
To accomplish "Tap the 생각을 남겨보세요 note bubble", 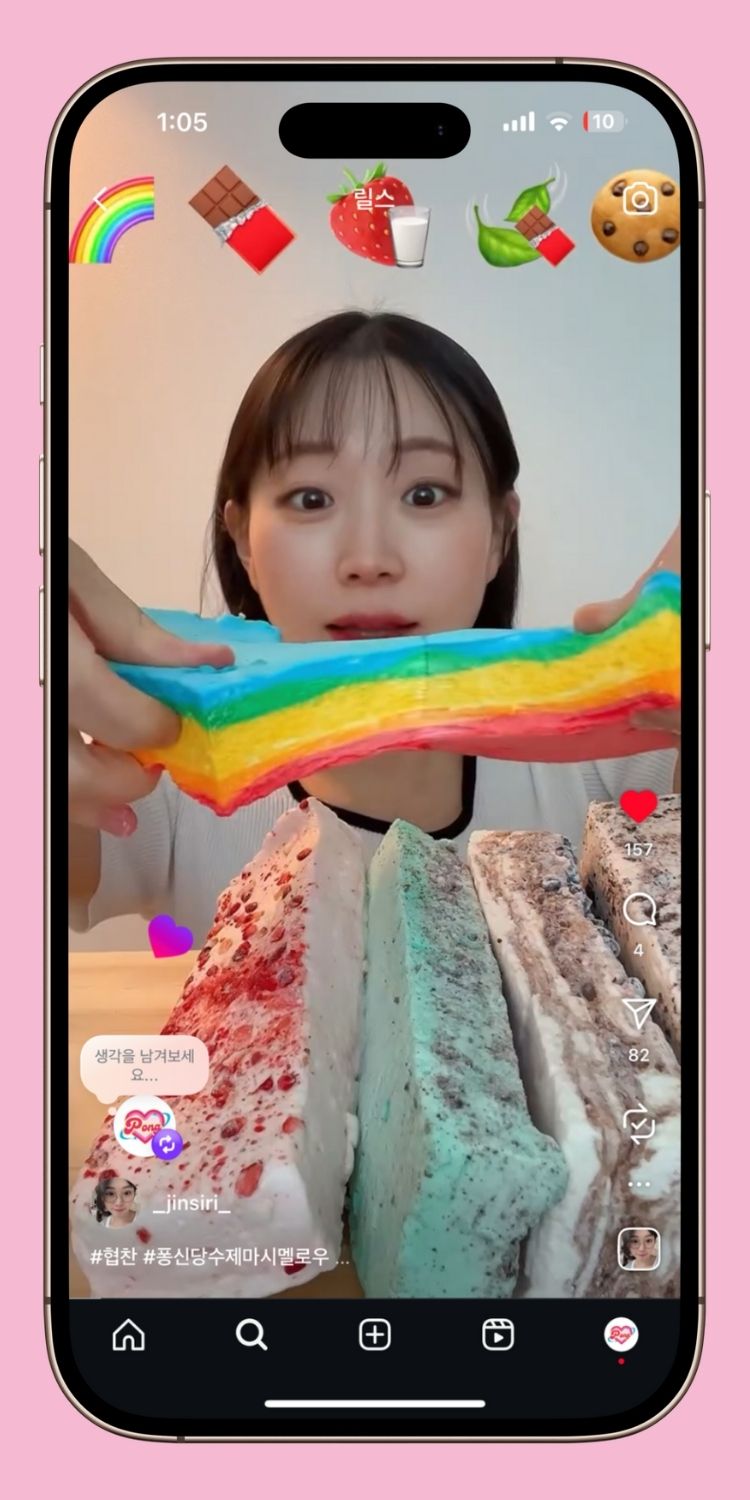I will [x=144, y=1066].
